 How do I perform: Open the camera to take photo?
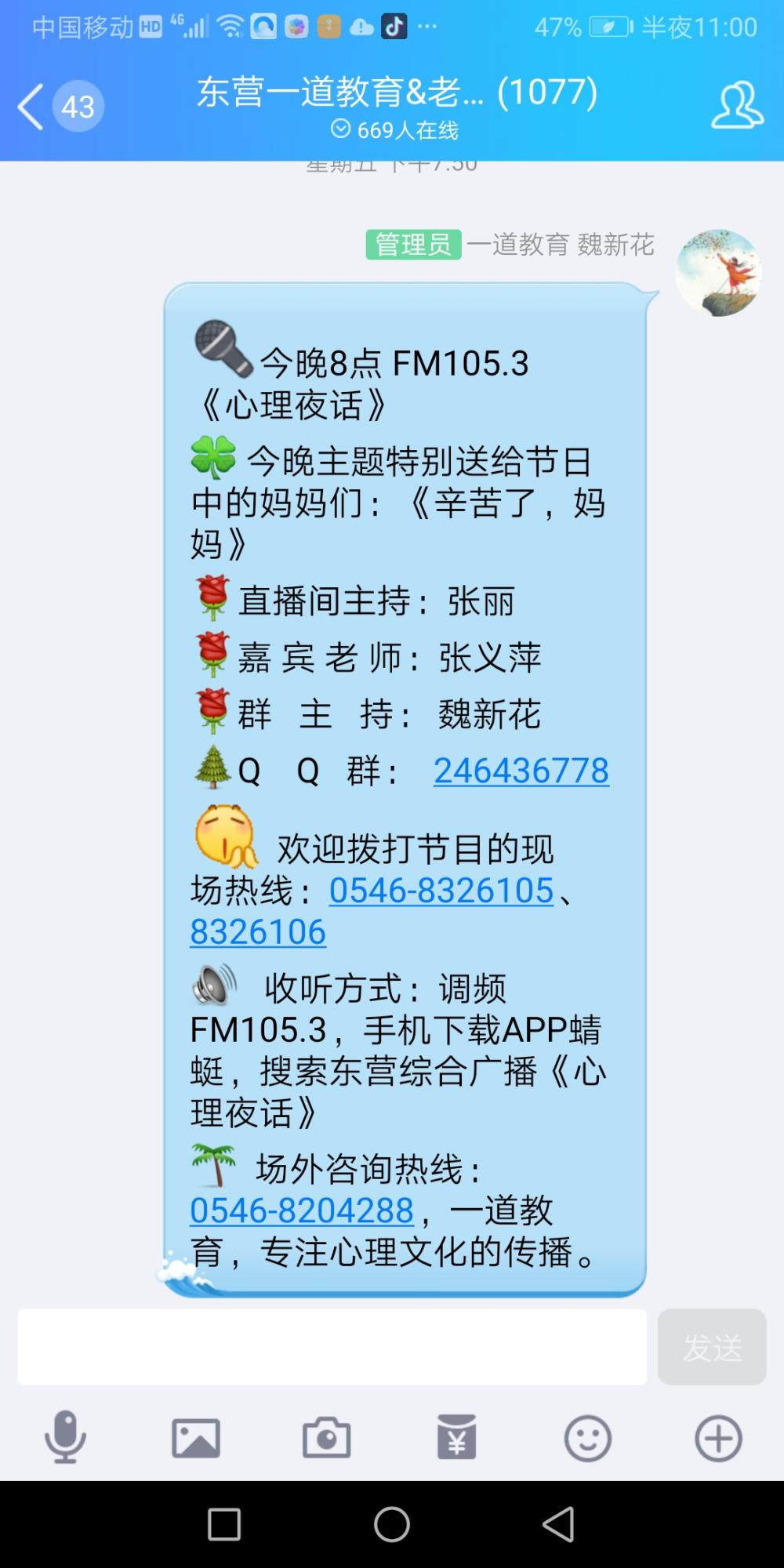tap(326, 1438)
